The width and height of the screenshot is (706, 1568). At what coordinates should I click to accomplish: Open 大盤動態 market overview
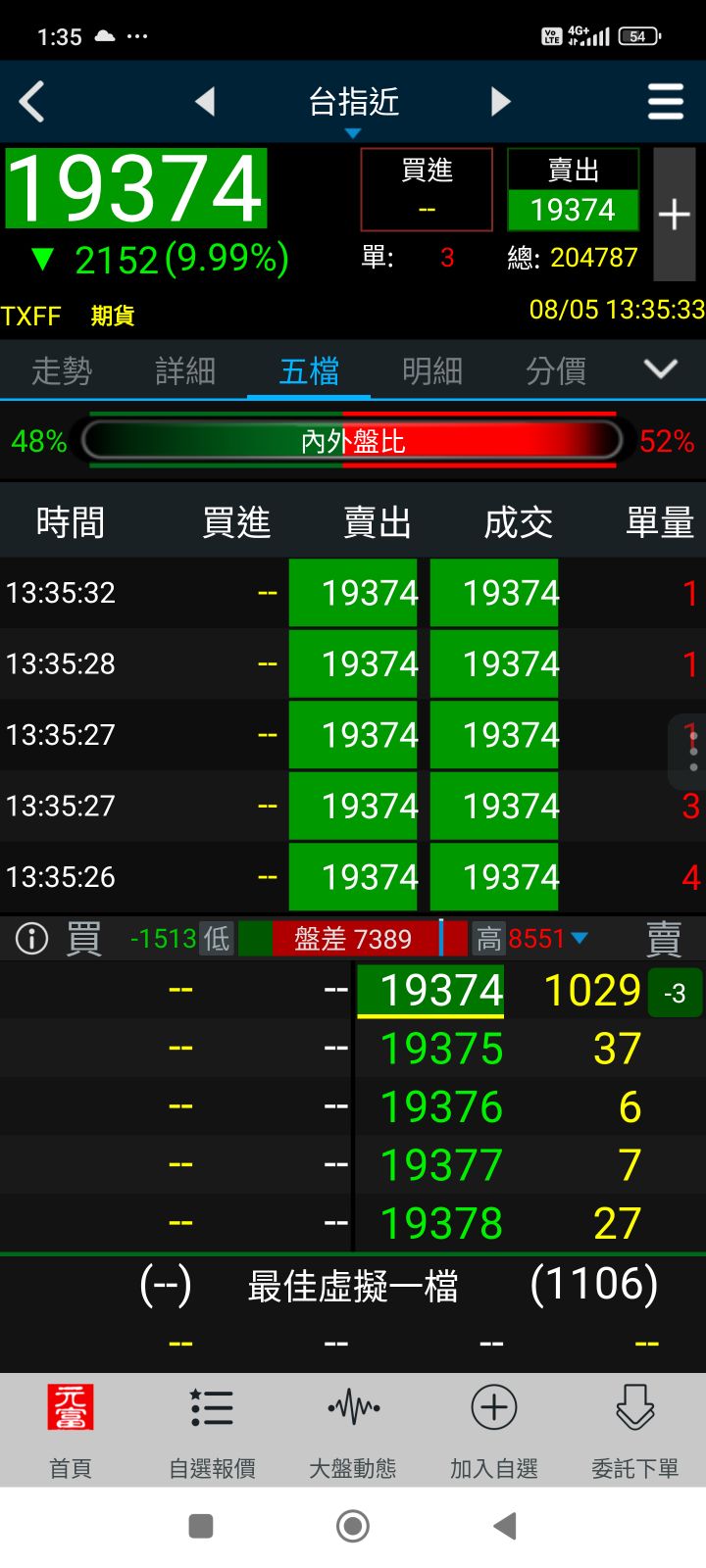click(353, 1430)
